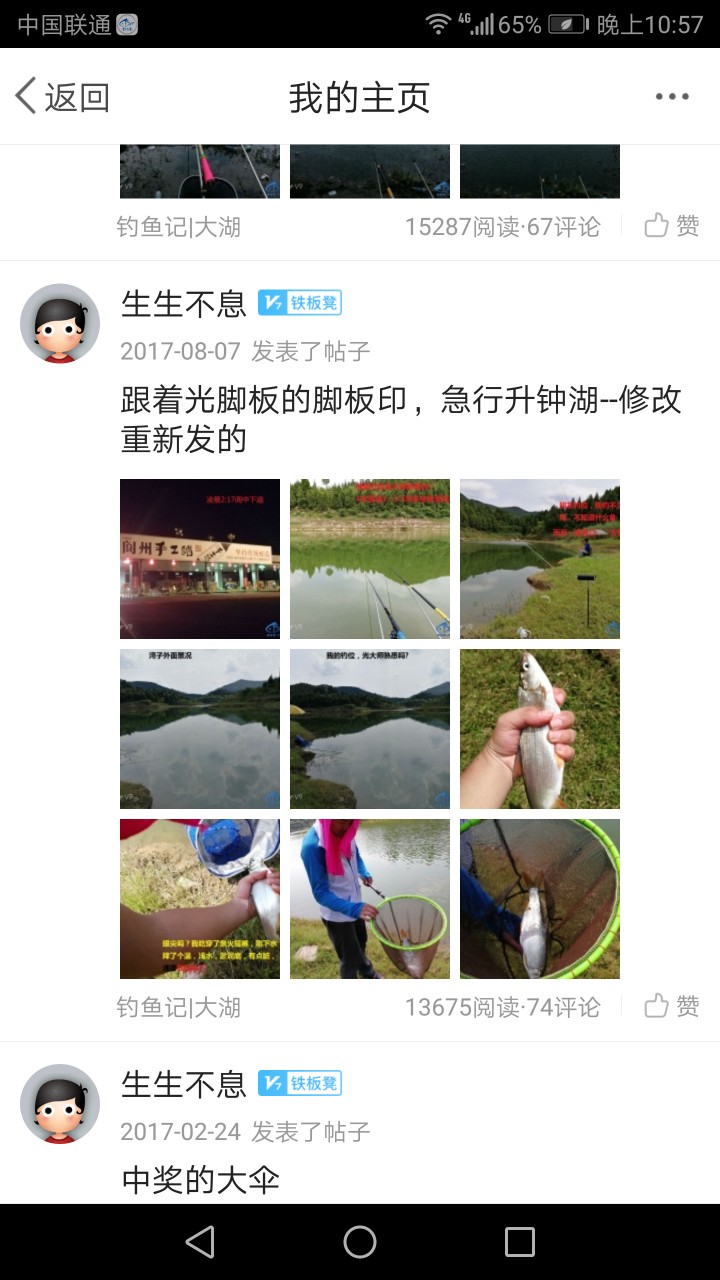Like the post with 13675 reads
Viewport: 720px width, 1280px height.
[x=672, y=1006]
